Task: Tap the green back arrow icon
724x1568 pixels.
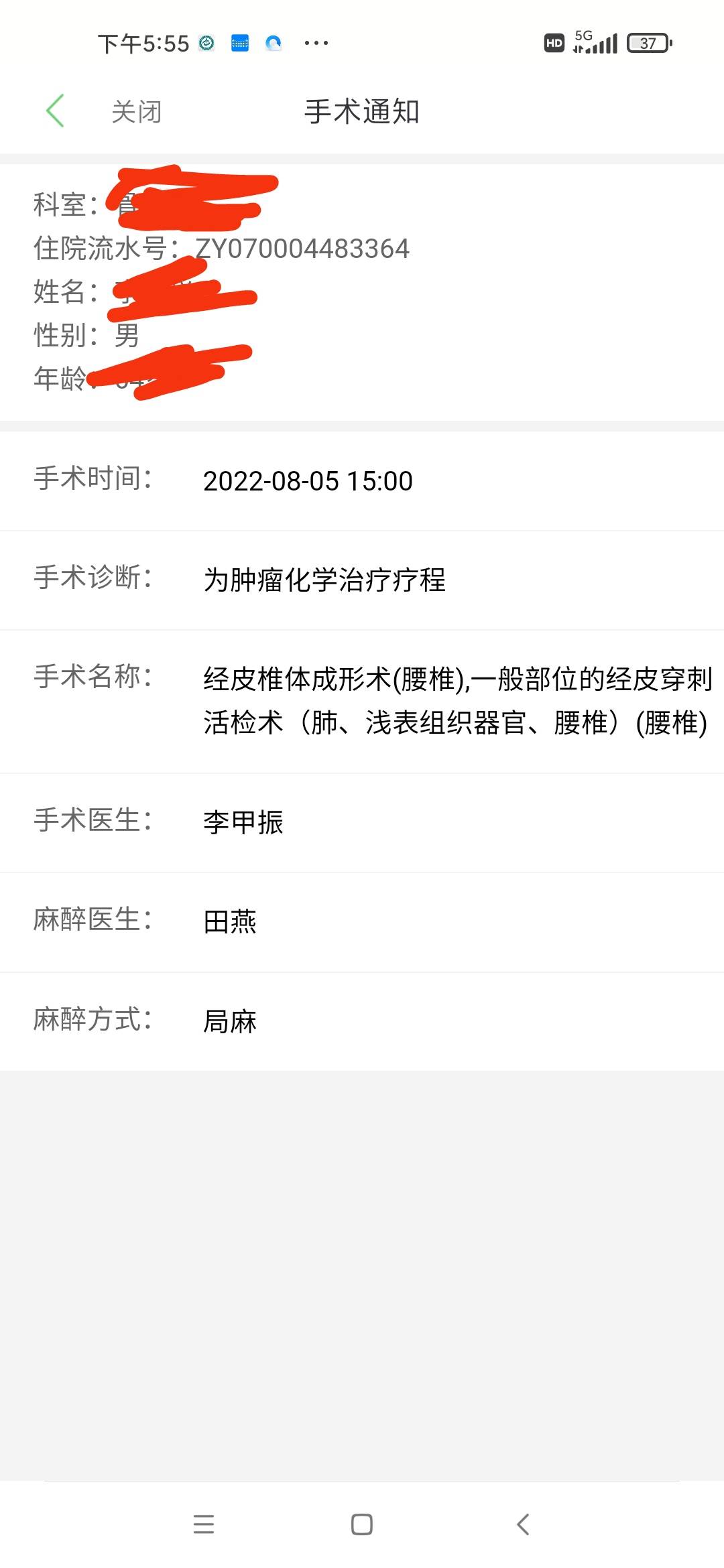Action: pos(56,111)
